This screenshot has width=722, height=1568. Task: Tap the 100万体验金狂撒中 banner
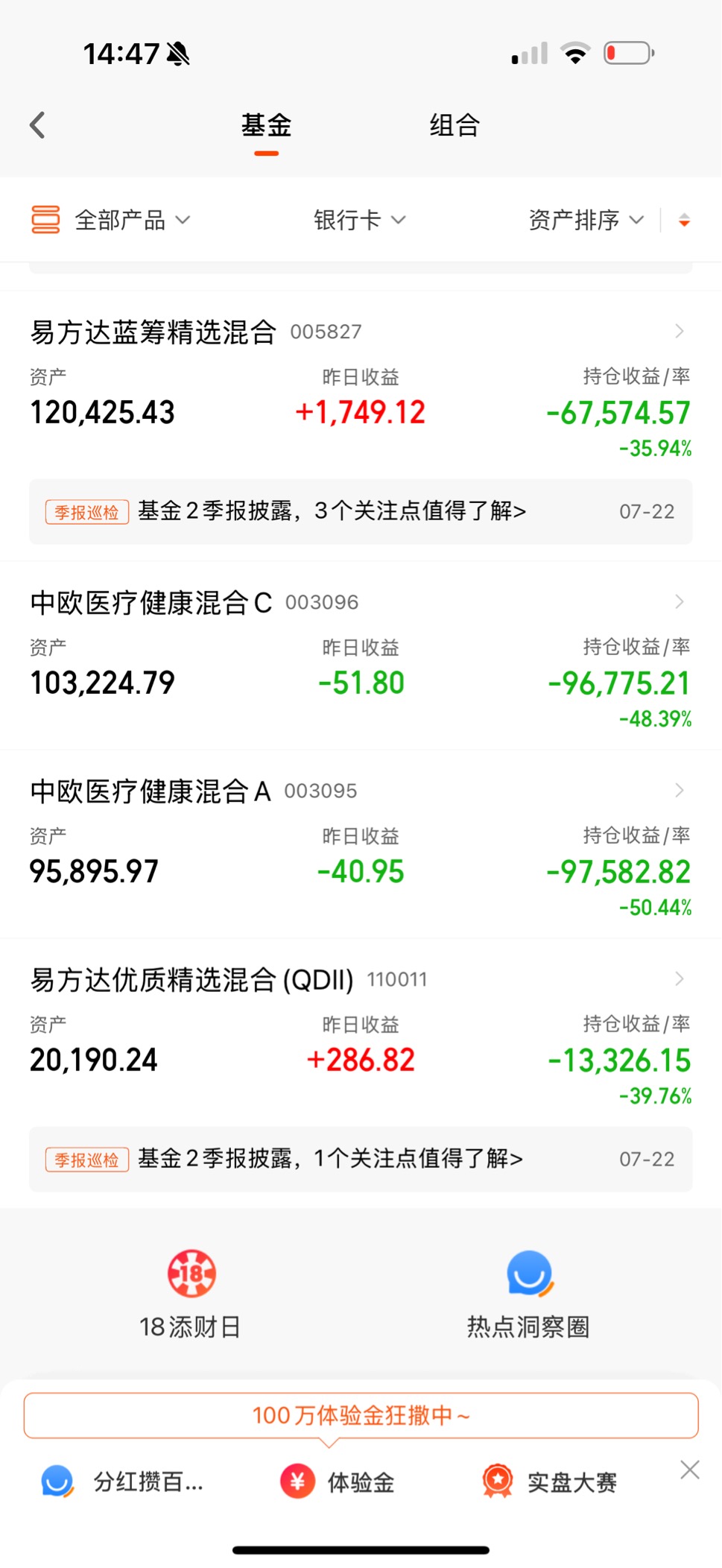pyautogui.click(x=361, y=1414)
